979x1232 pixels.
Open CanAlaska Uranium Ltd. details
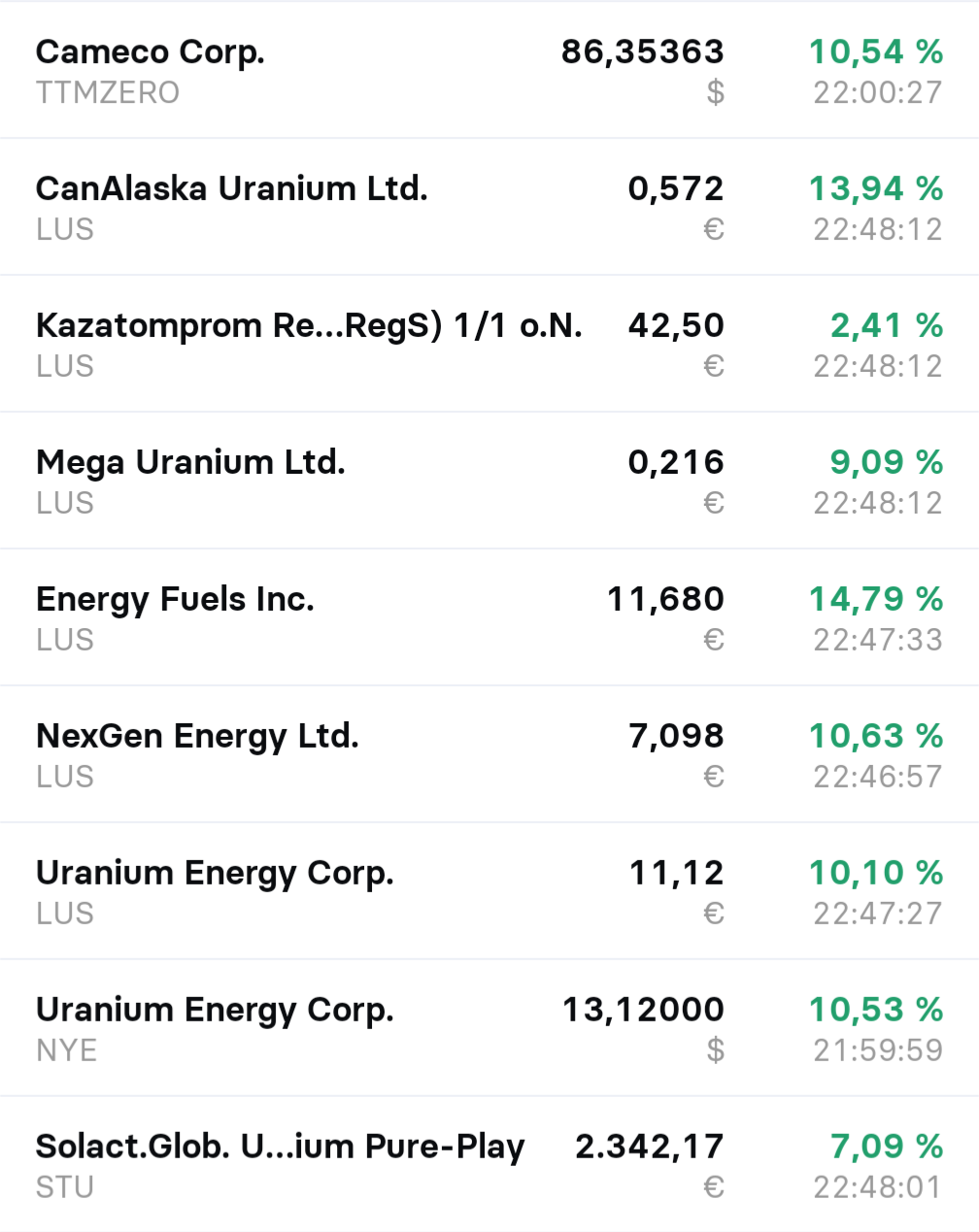[231, 189]
